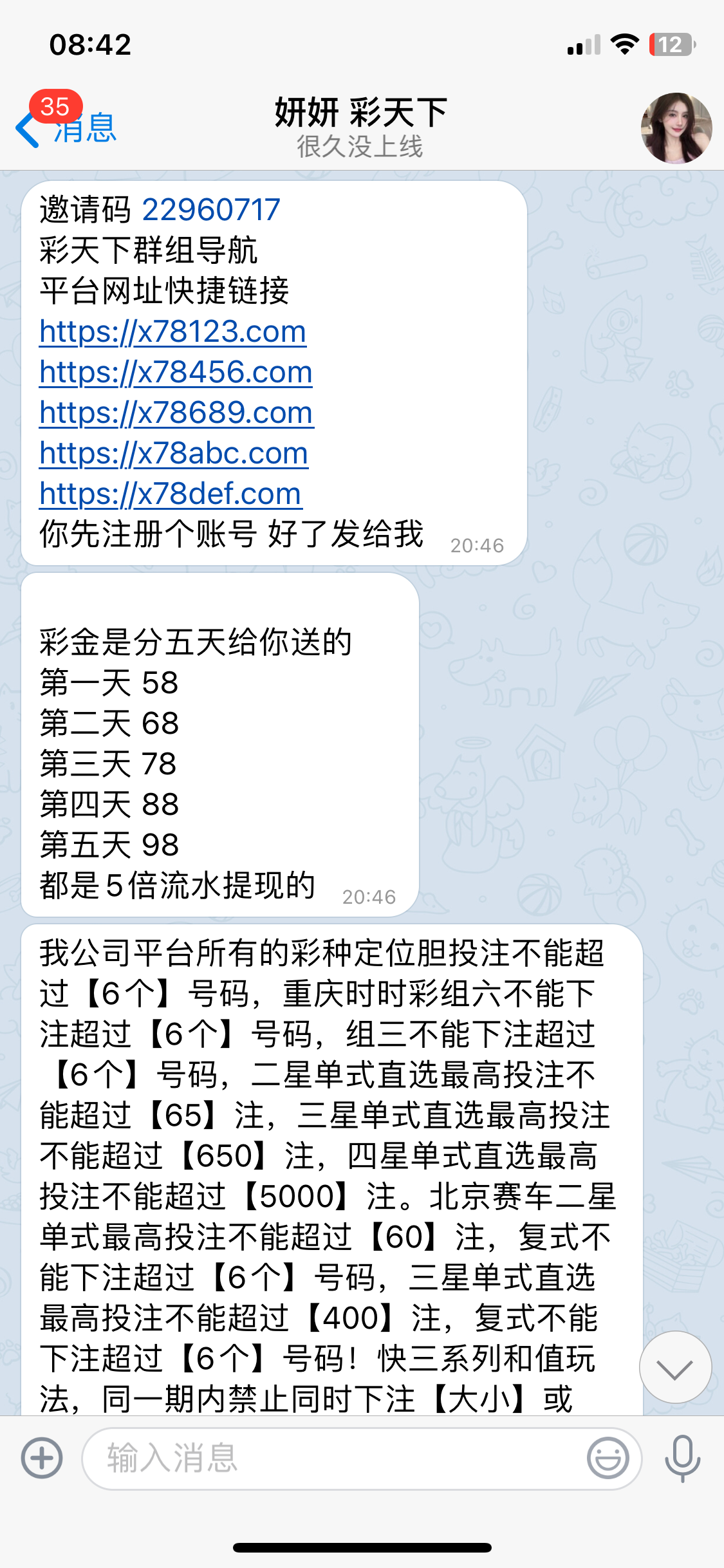724x1568 pixels.
Task: Open the emoji sticker picker
Action: coord(608,1458)
